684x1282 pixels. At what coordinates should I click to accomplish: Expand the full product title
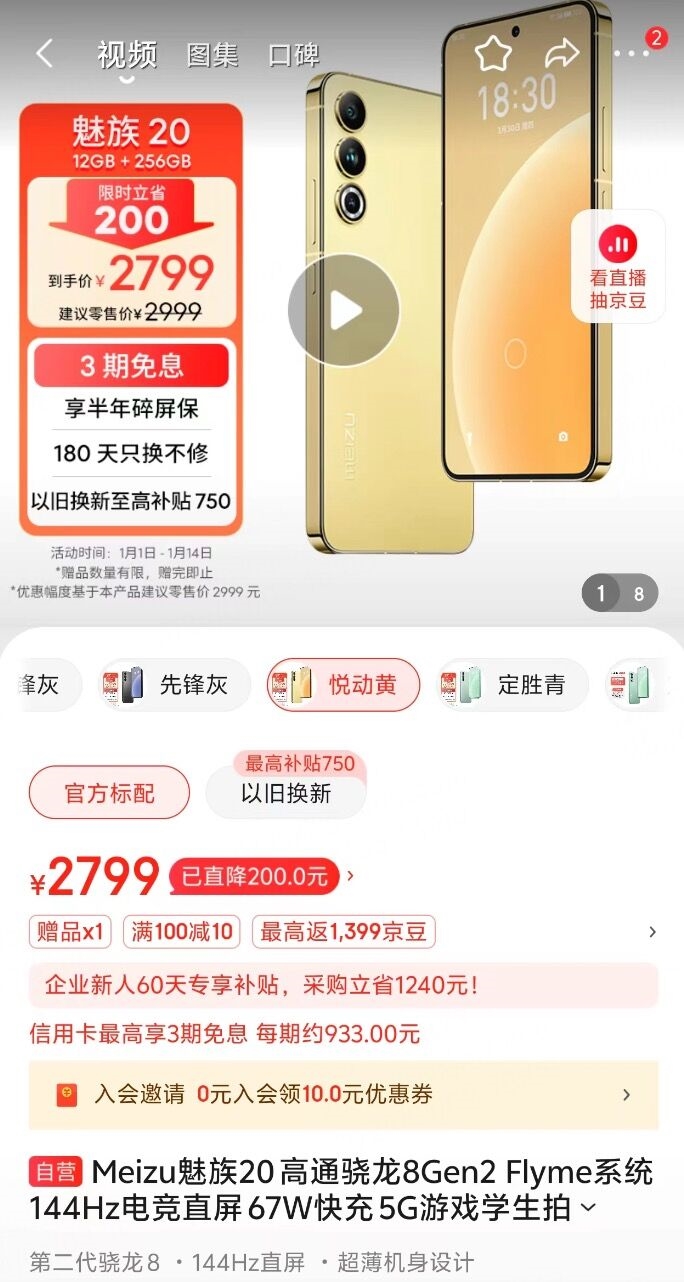click(x=588, y=1208)
